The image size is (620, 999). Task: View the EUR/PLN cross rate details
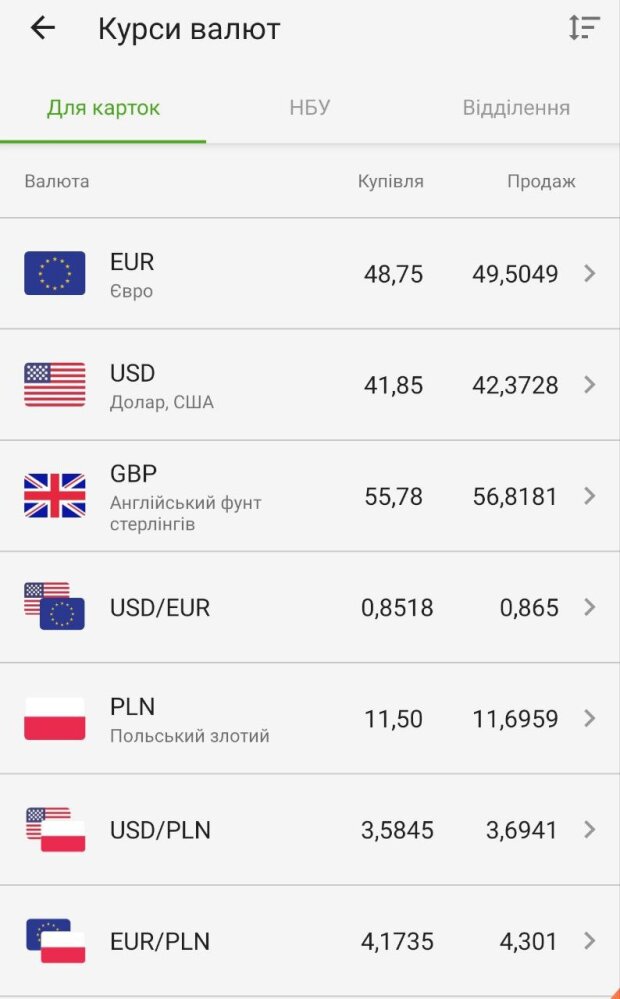click(x=310, y=940)
